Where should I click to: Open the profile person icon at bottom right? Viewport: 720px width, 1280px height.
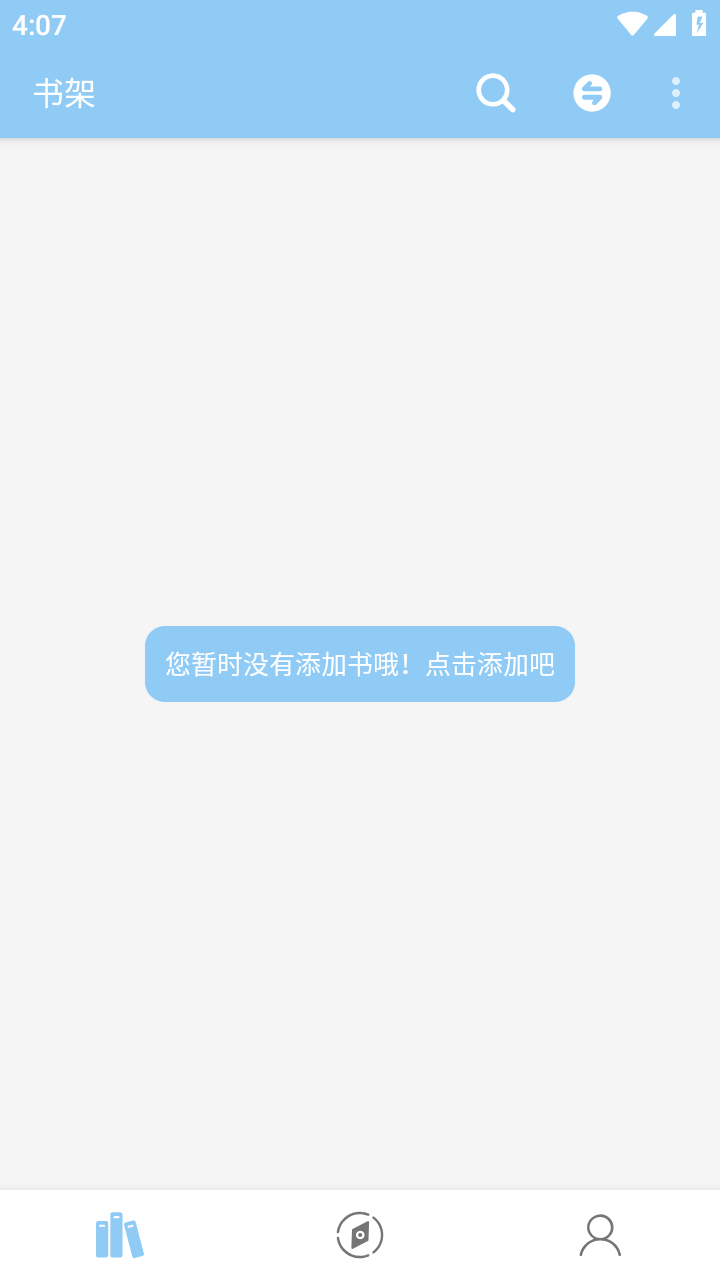click(601, 1235)
